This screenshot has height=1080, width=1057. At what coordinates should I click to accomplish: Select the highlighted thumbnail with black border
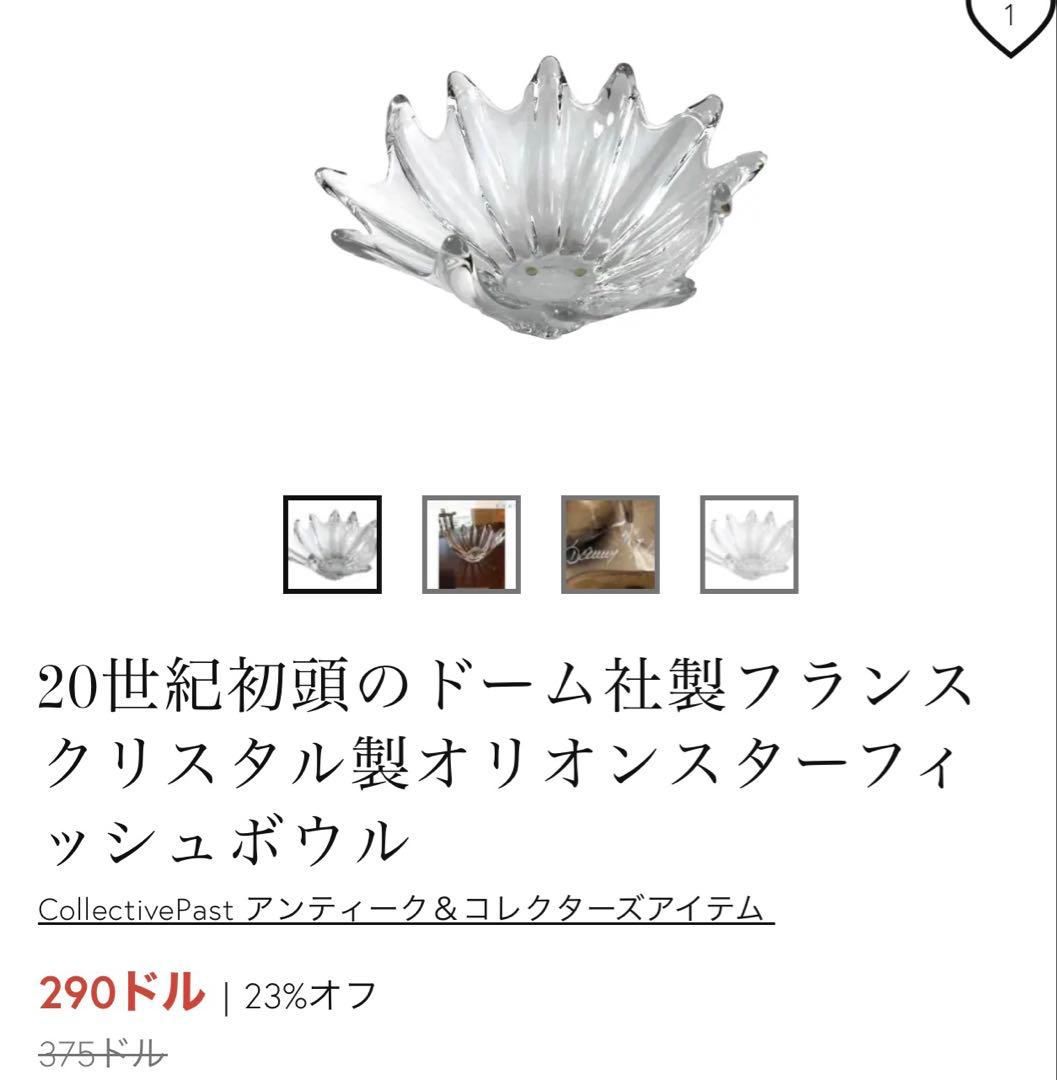(x=332, y=545)
